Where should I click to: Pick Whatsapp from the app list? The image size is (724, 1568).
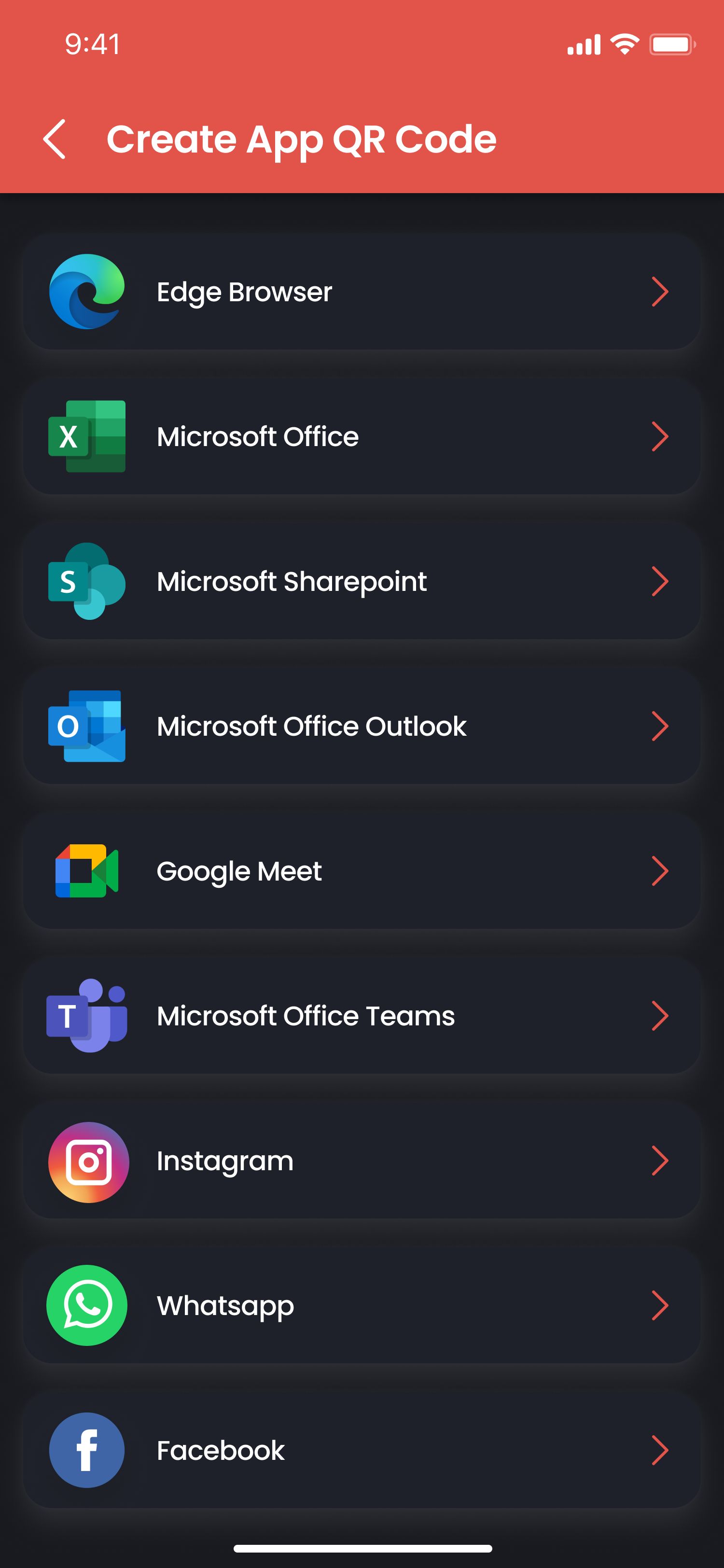(362, 1306)
